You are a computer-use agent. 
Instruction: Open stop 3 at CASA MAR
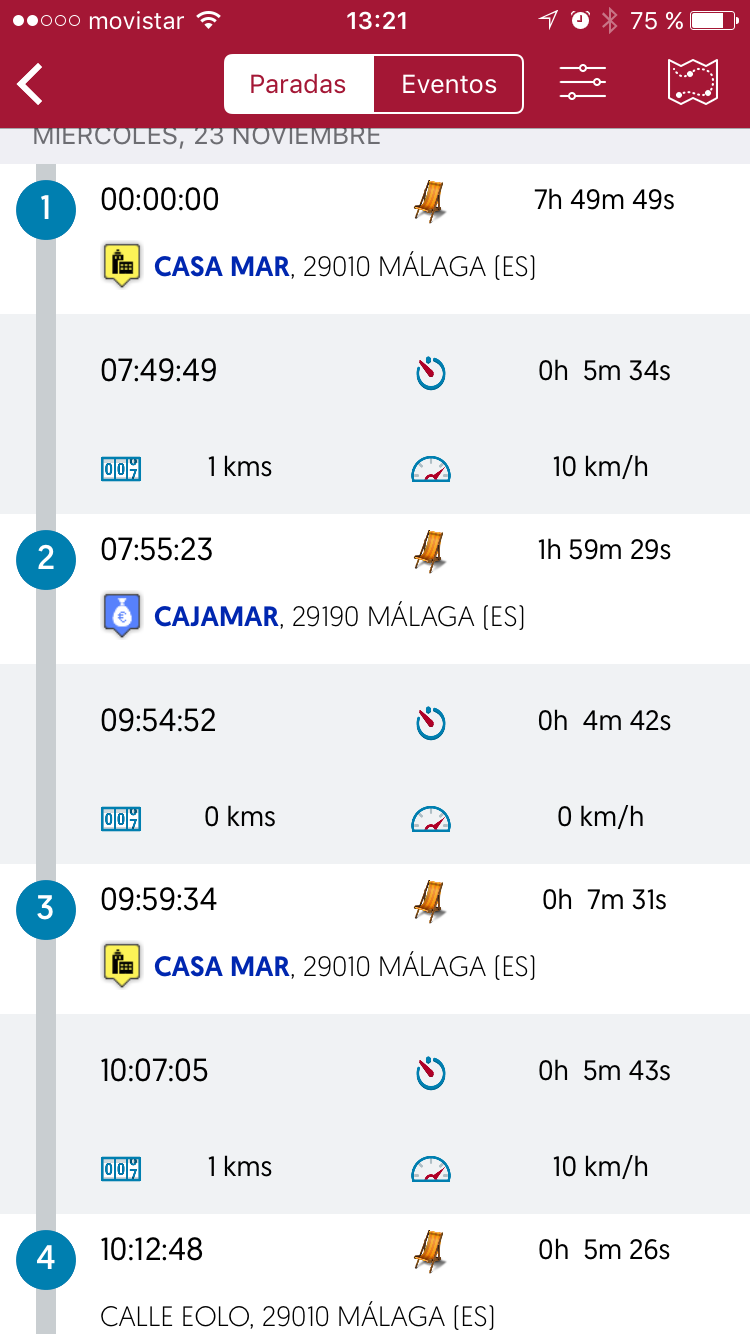click(x=375, y=939)
